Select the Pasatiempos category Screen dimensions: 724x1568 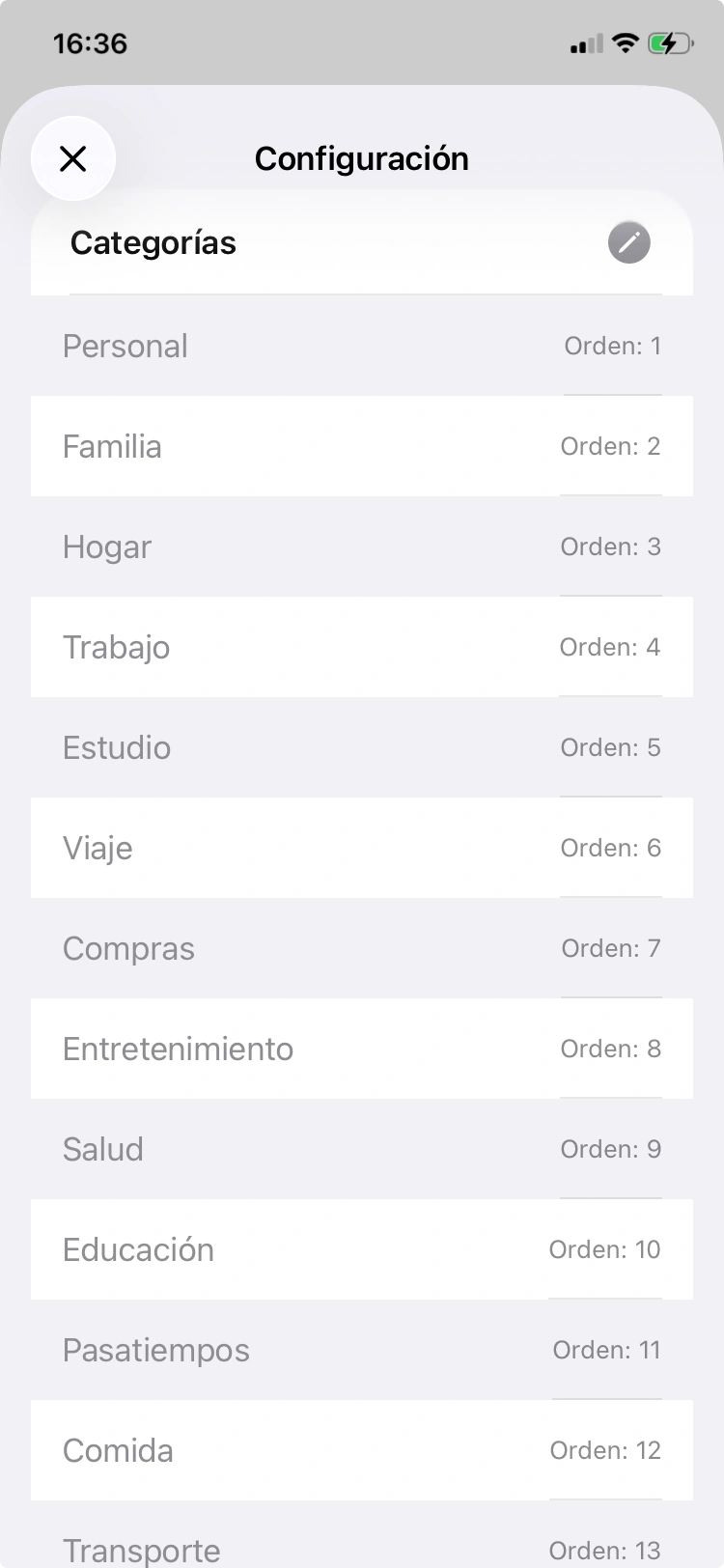tap(155, 1349)
